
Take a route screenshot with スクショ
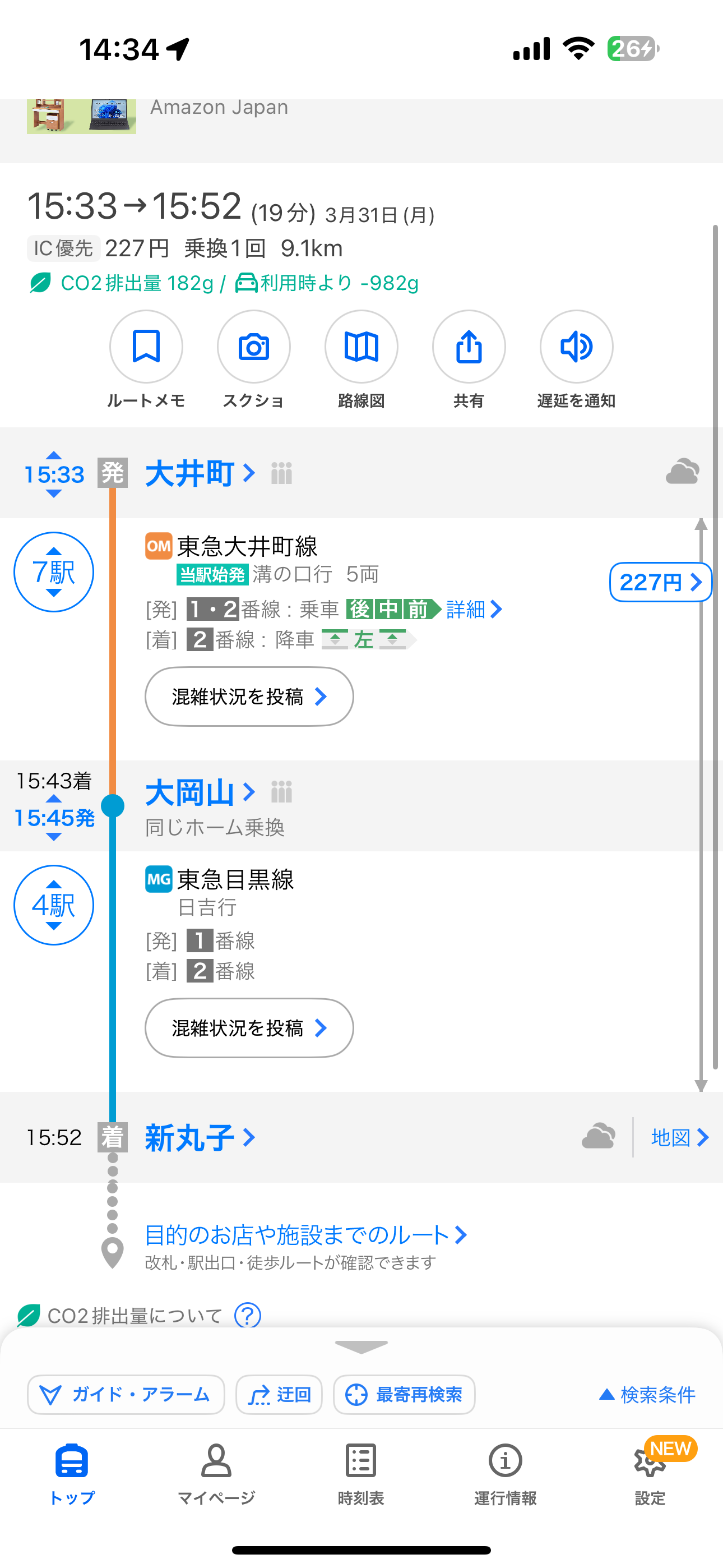253,347
